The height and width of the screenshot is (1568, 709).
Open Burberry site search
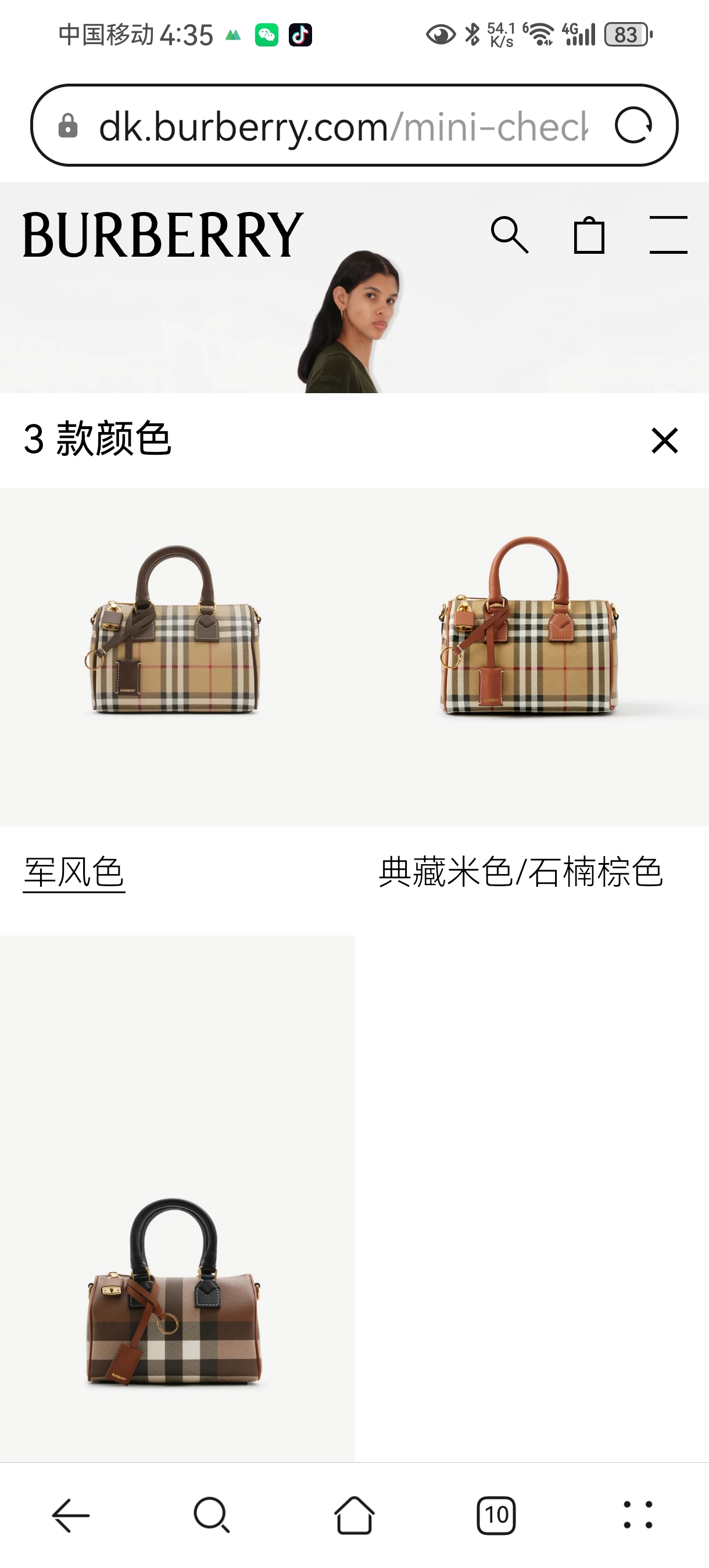pos(509,235)
